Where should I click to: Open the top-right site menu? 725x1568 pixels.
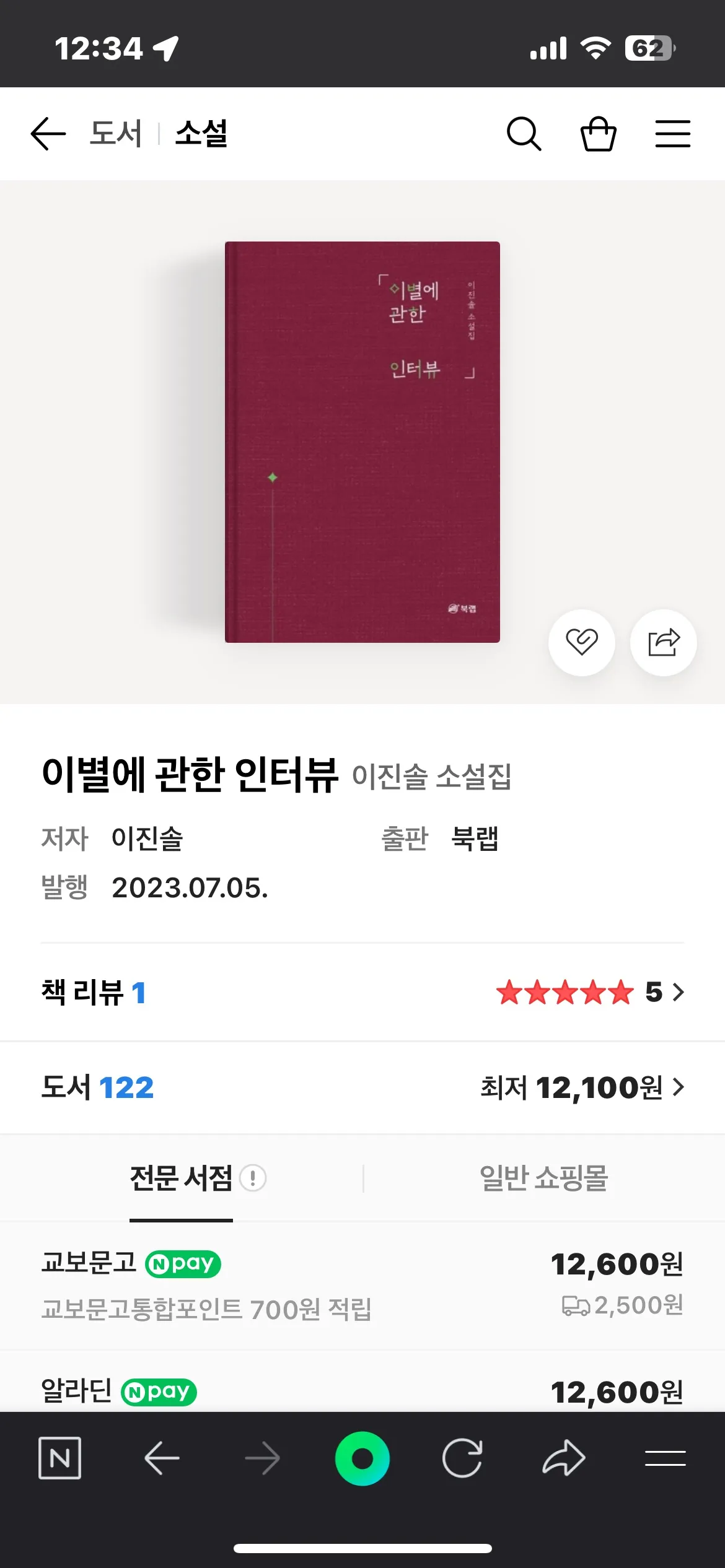coord(672,133)
